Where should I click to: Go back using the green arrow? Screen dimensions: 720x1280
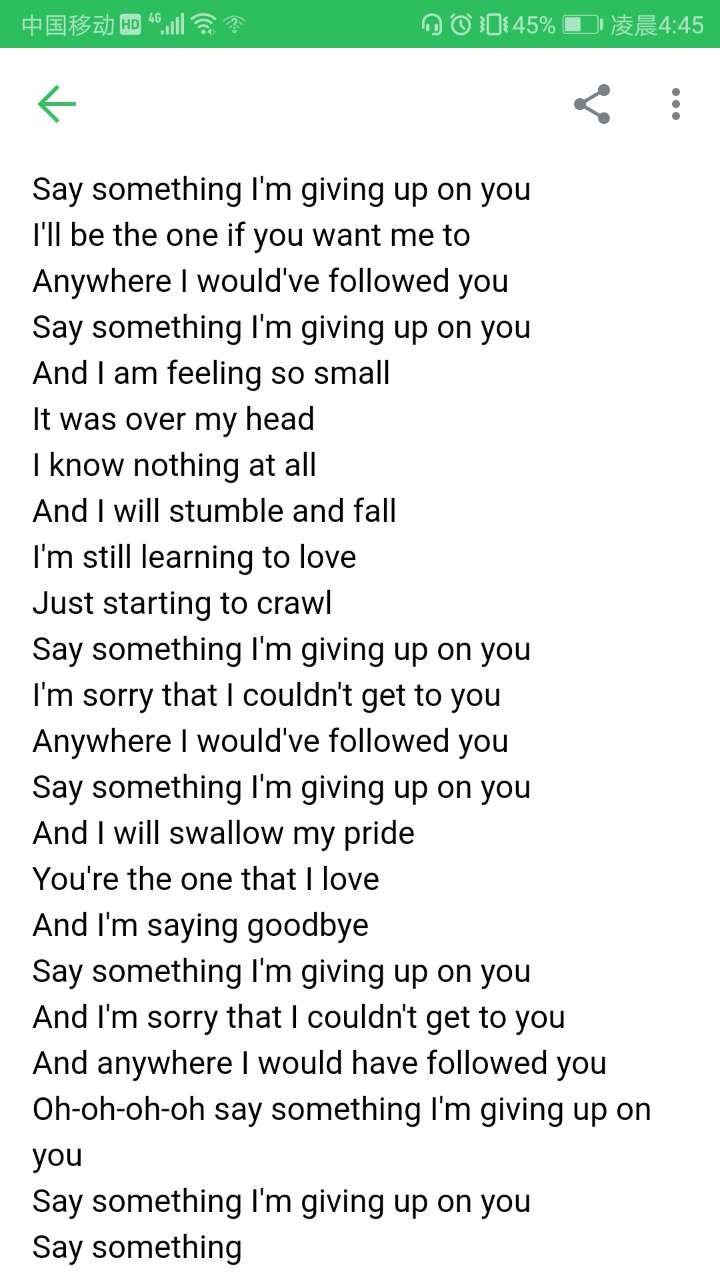57,104
